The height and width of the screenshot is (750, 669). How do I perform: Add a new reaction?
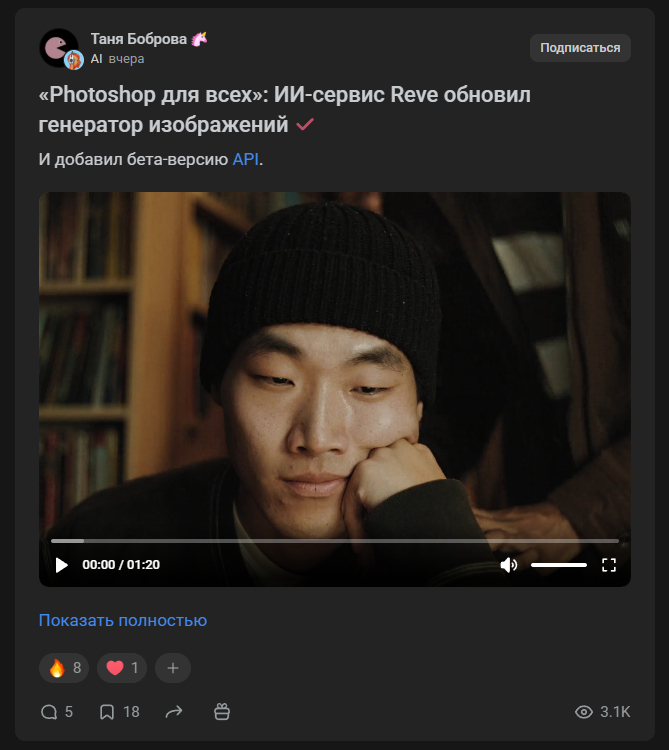pos(172,668)
